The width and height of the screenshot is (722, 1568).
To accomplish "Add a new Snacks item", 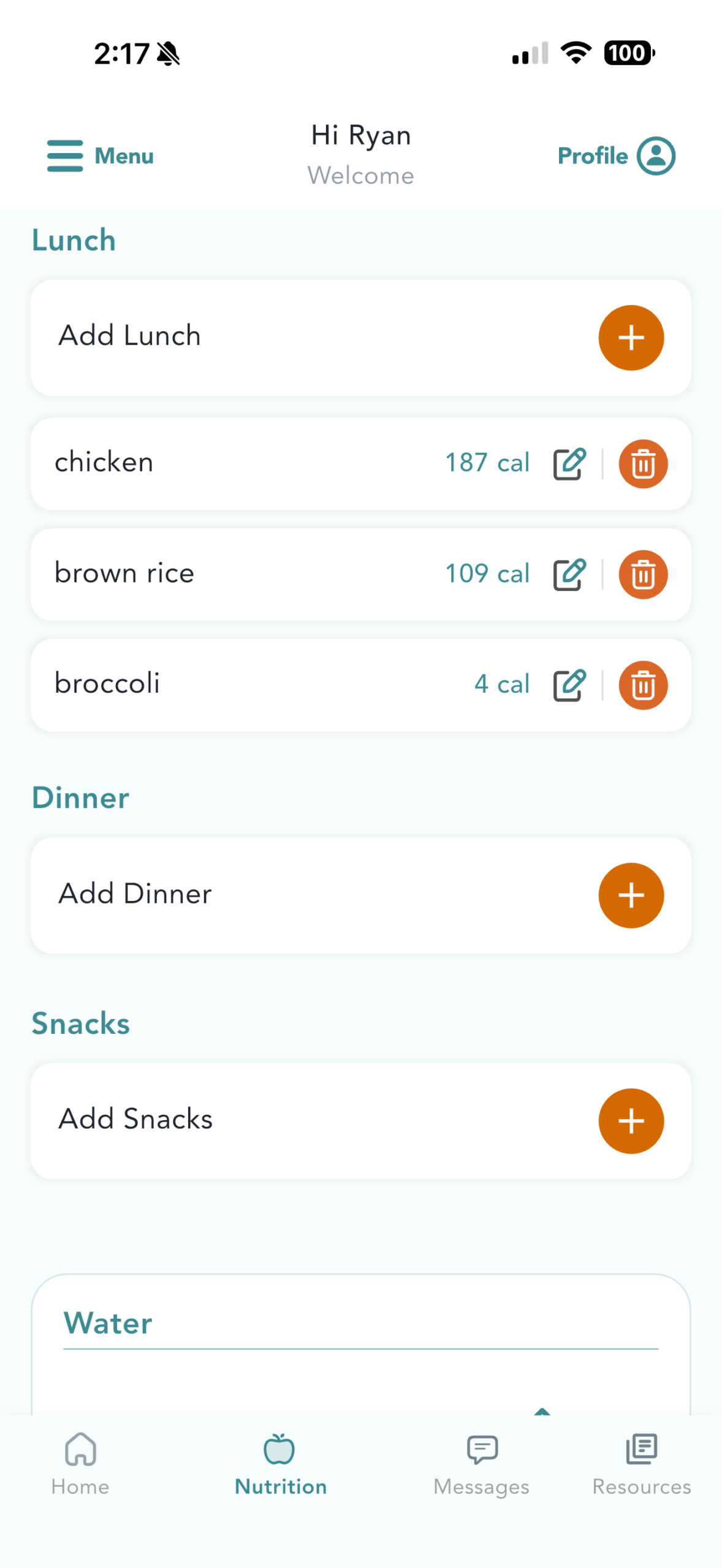I will coord(631,1120).
